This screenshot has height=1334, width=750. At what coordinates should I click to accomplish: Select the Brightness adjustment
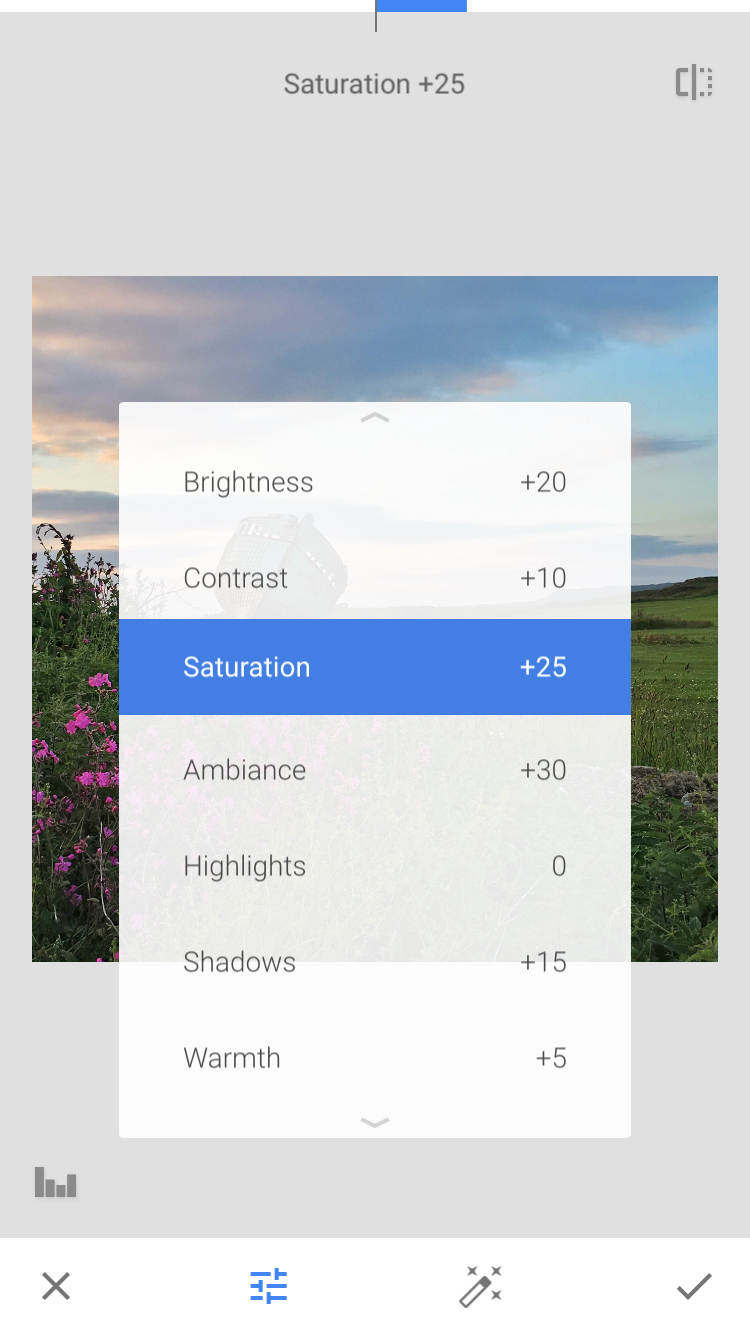pos(374,482)
